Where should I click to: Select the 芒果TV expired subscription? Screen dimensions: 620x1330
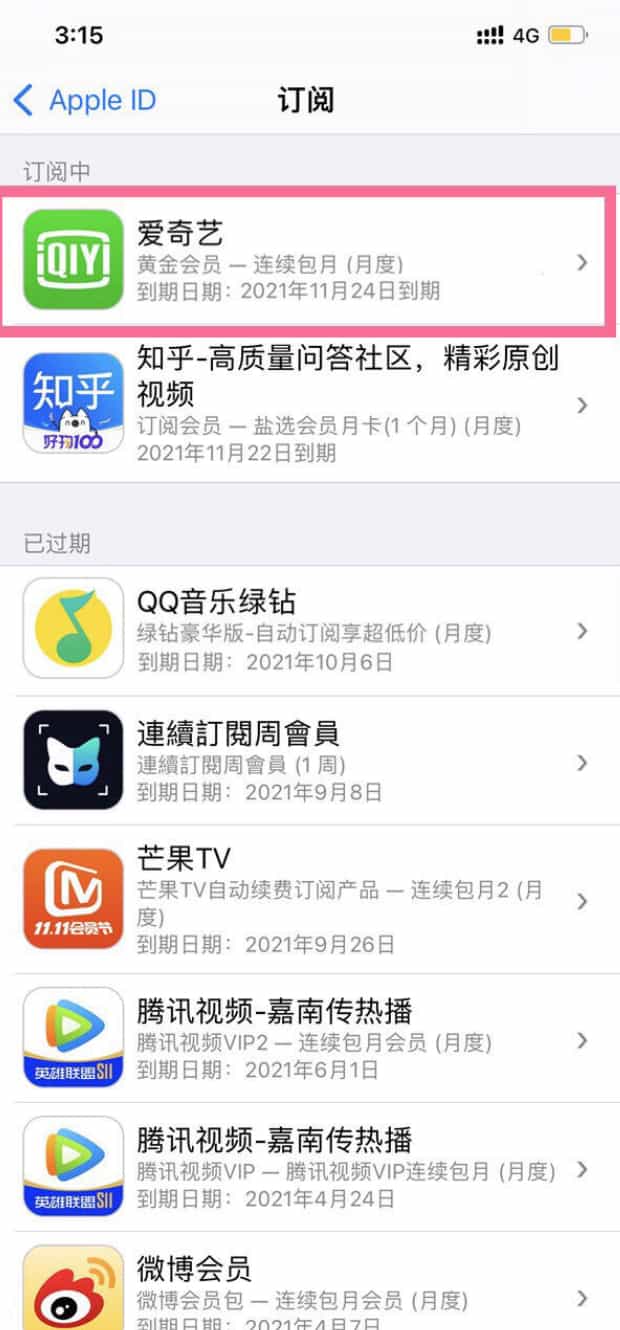[310, 900]
